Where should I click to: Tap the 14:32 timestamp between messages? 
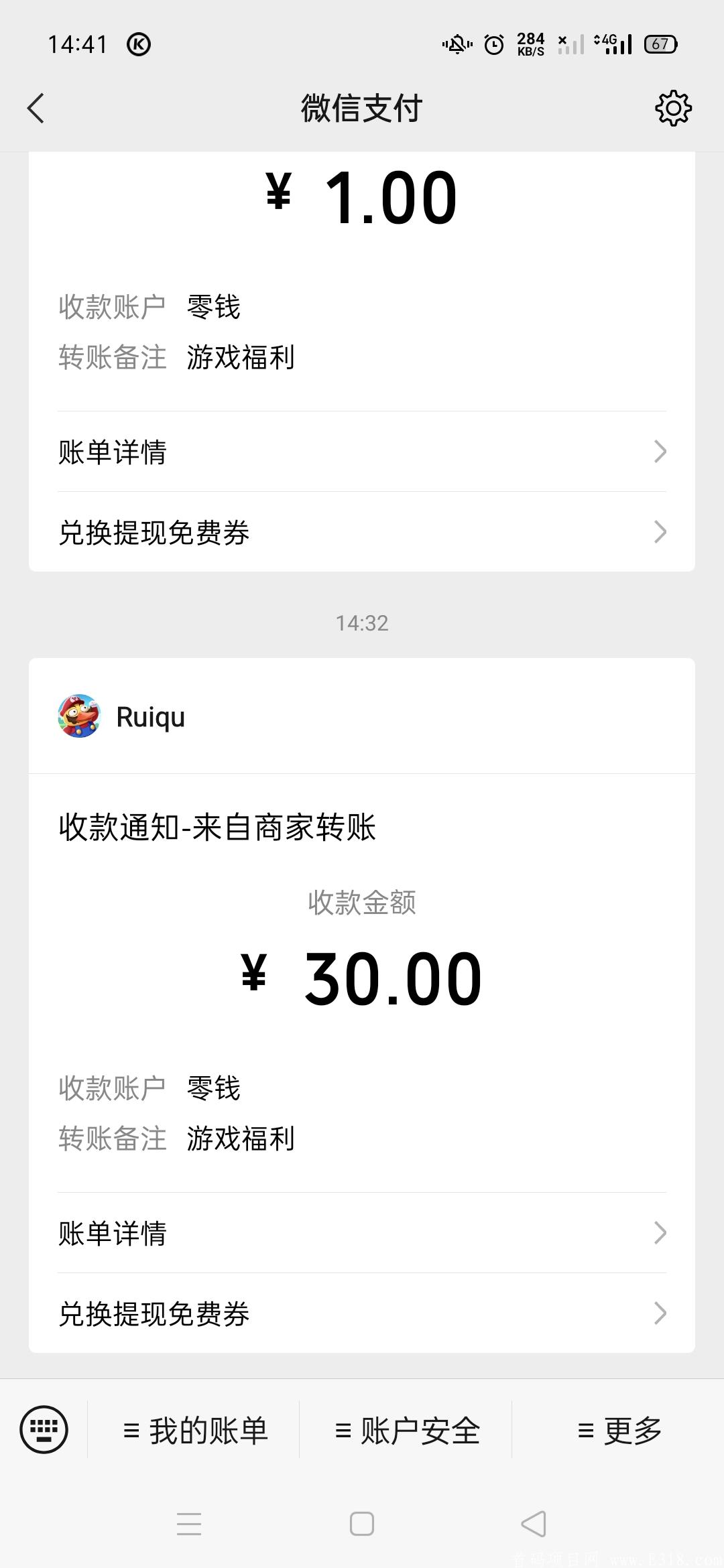[x=361, y=623]
